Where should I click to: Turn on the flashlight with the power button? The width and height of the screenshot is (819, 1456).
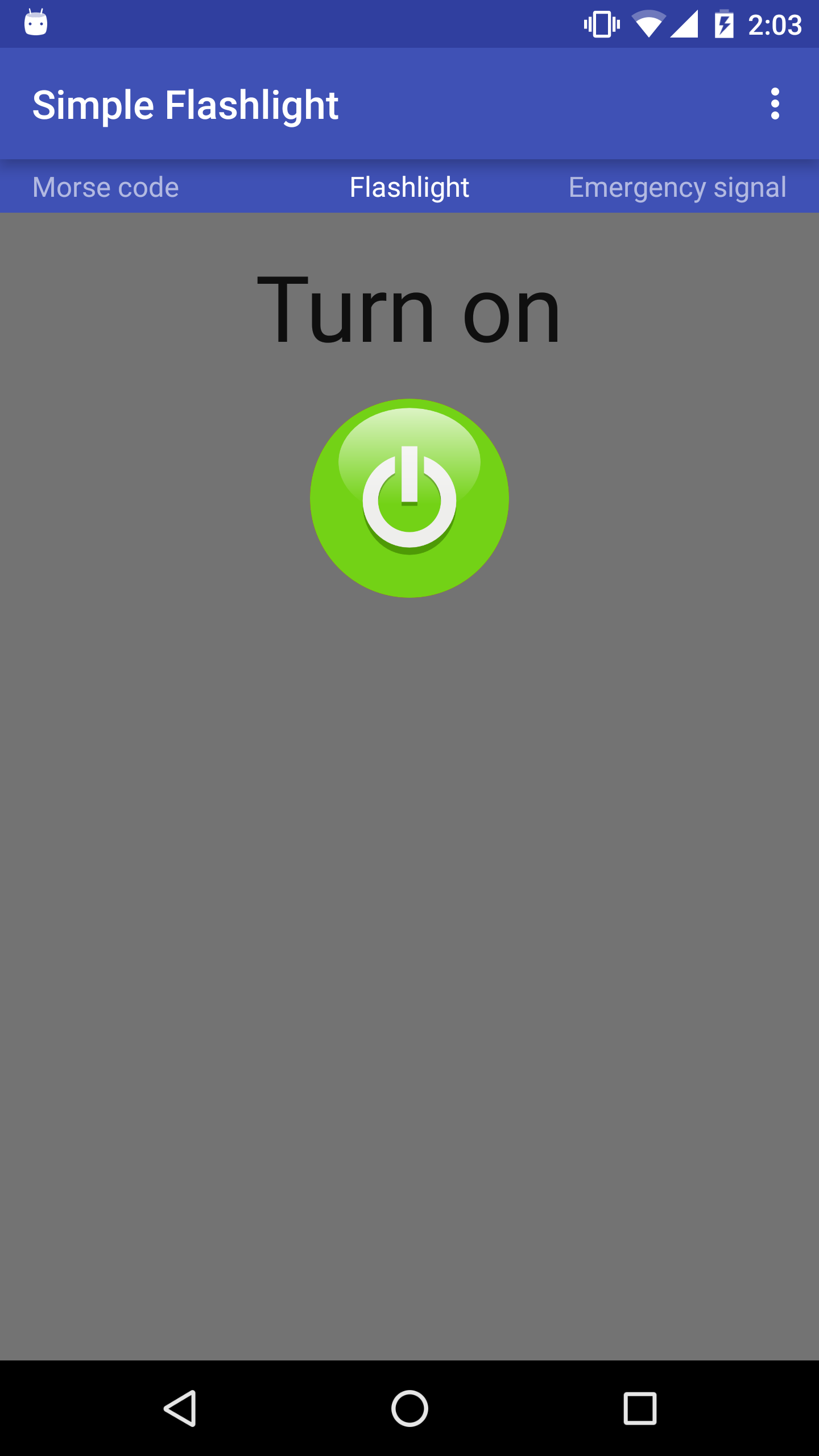[409, 498]
